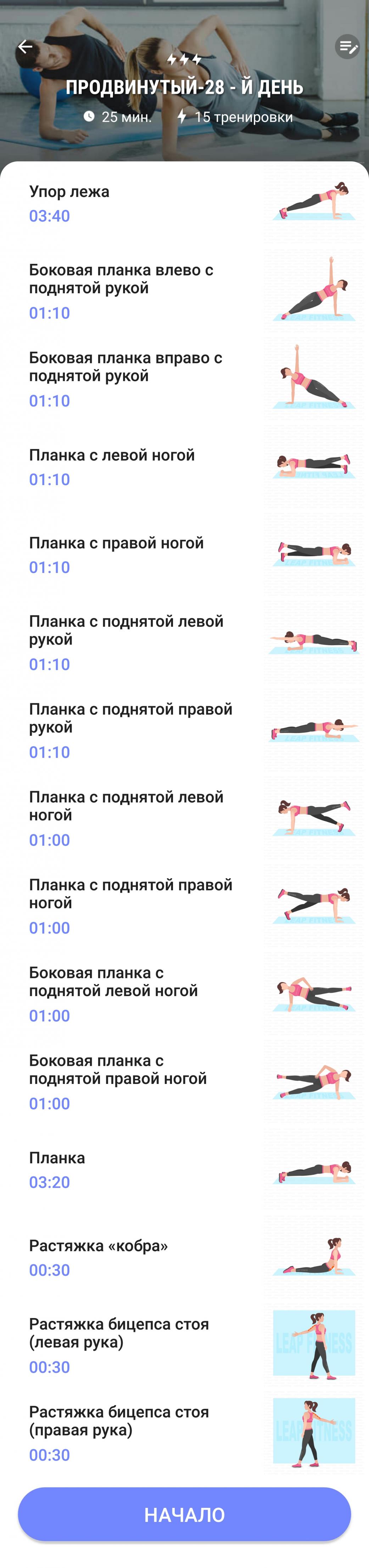This screenshot has width=369, height=1568.
Task: Open the edit workout list icon
Action: (x=347, y=46)
